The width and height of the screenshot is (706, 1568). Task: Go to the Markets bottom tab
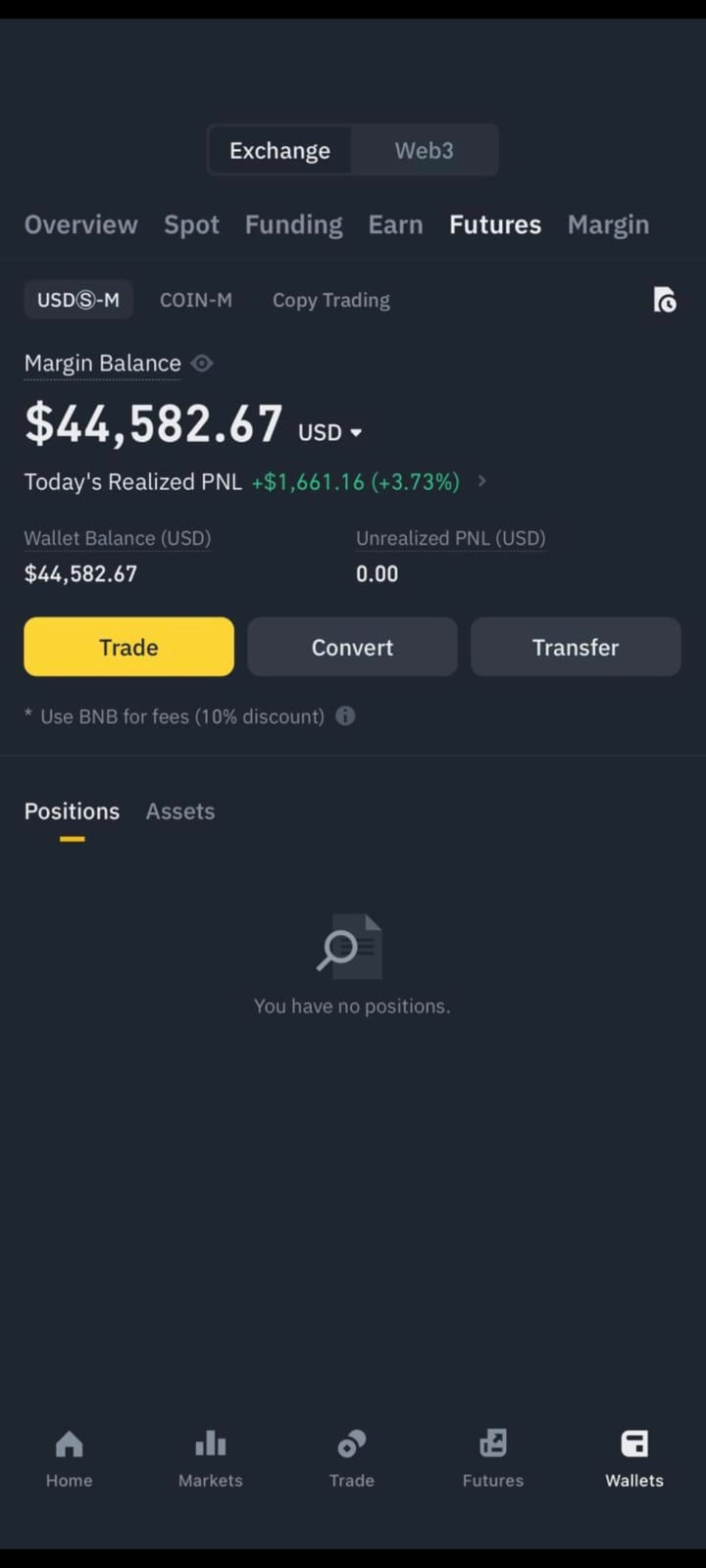tap(210, 1457)
